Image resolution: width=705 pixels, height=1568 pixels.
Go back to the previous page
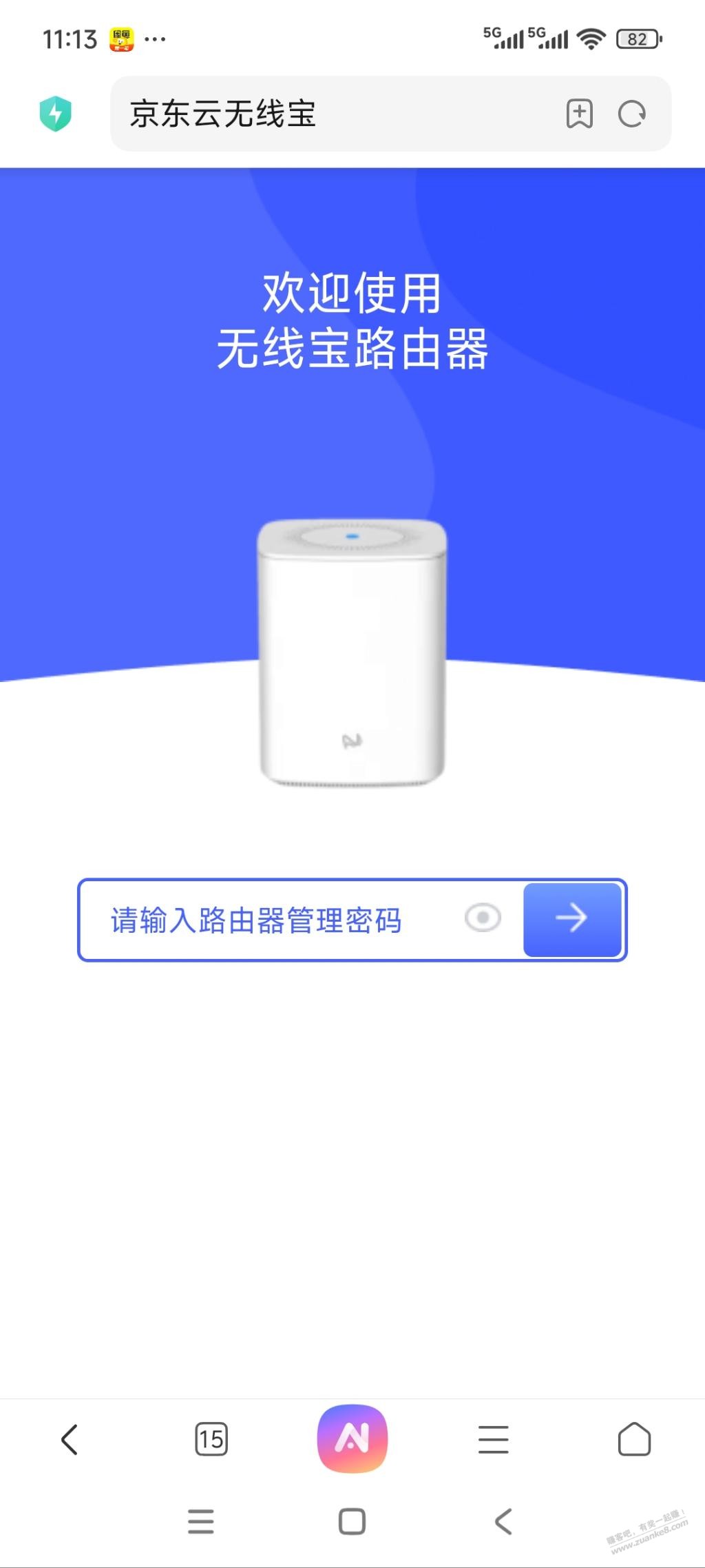click(70, 1440)
